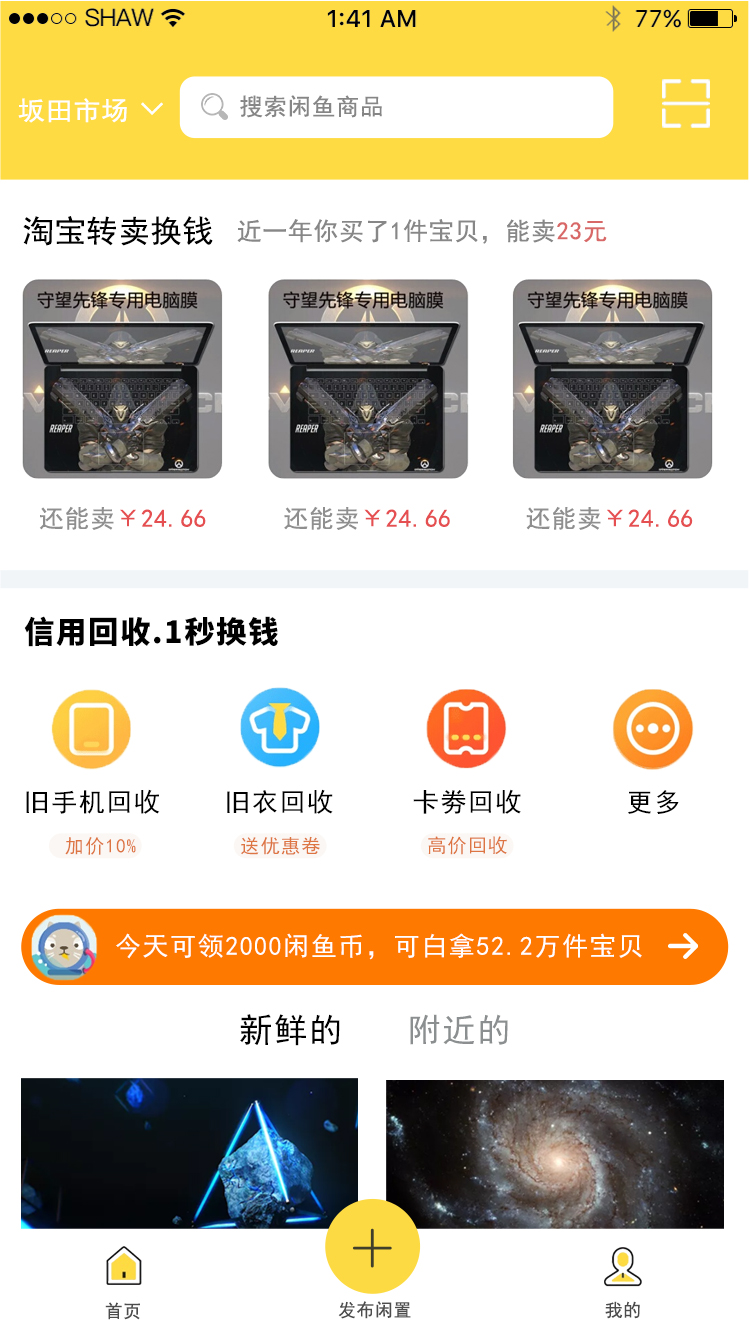Open the 坂田市场 location dropdown
Image resolution: width=750 pixels, height=1334 pixels.
[x=90, y=109]
